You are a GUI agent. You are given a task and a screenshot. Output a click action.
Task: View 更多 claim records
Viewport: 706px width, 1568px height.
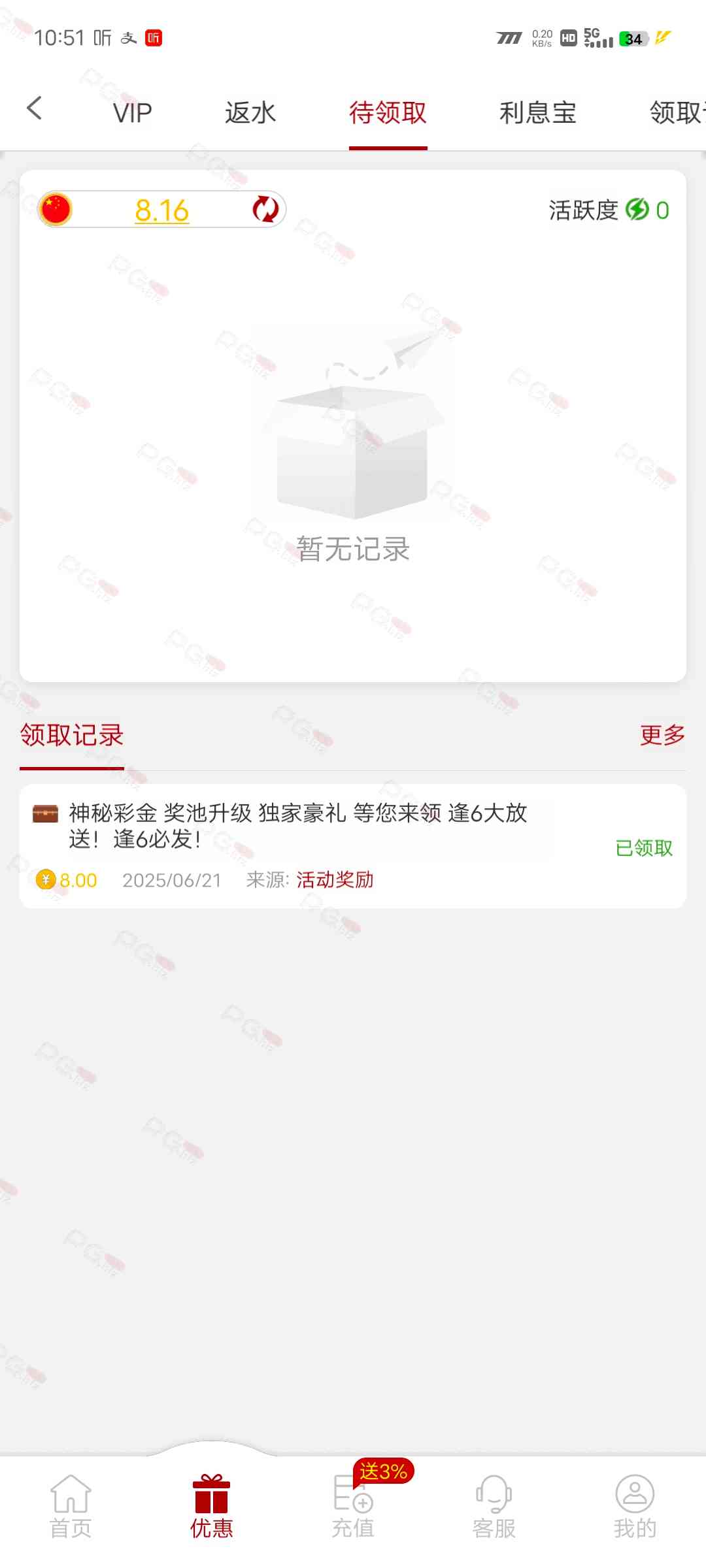[x=662, y=735]
